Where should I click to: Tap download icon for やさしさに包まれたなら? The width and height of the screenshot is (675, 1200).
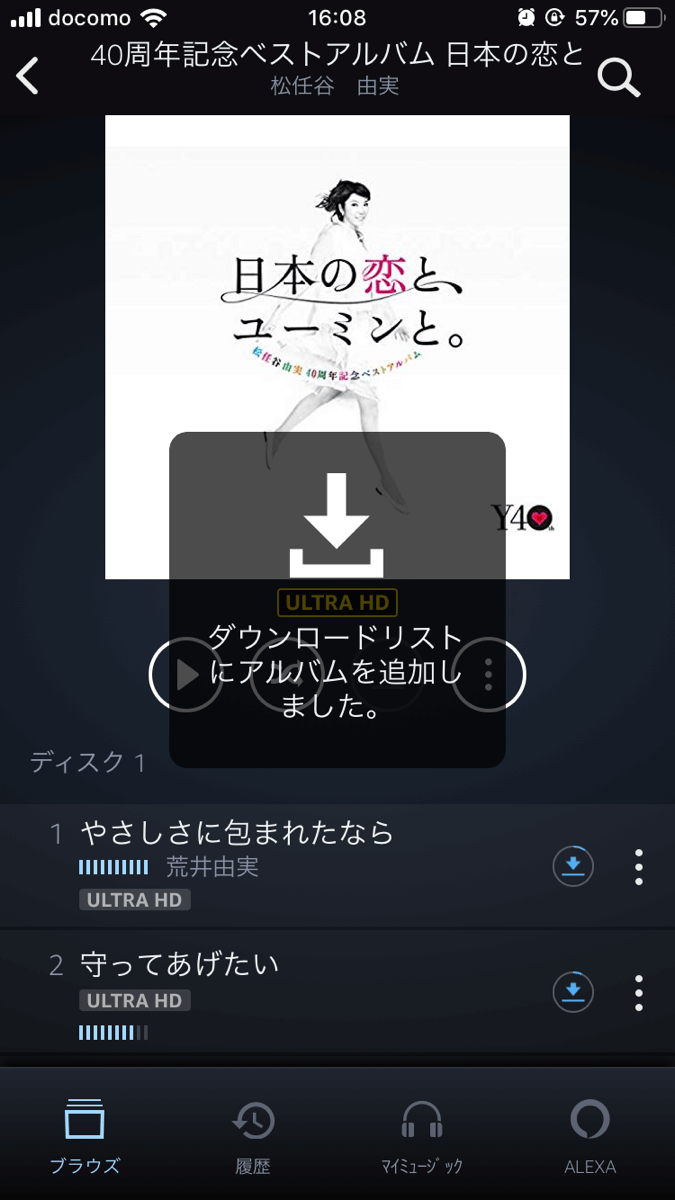point(573,866)
